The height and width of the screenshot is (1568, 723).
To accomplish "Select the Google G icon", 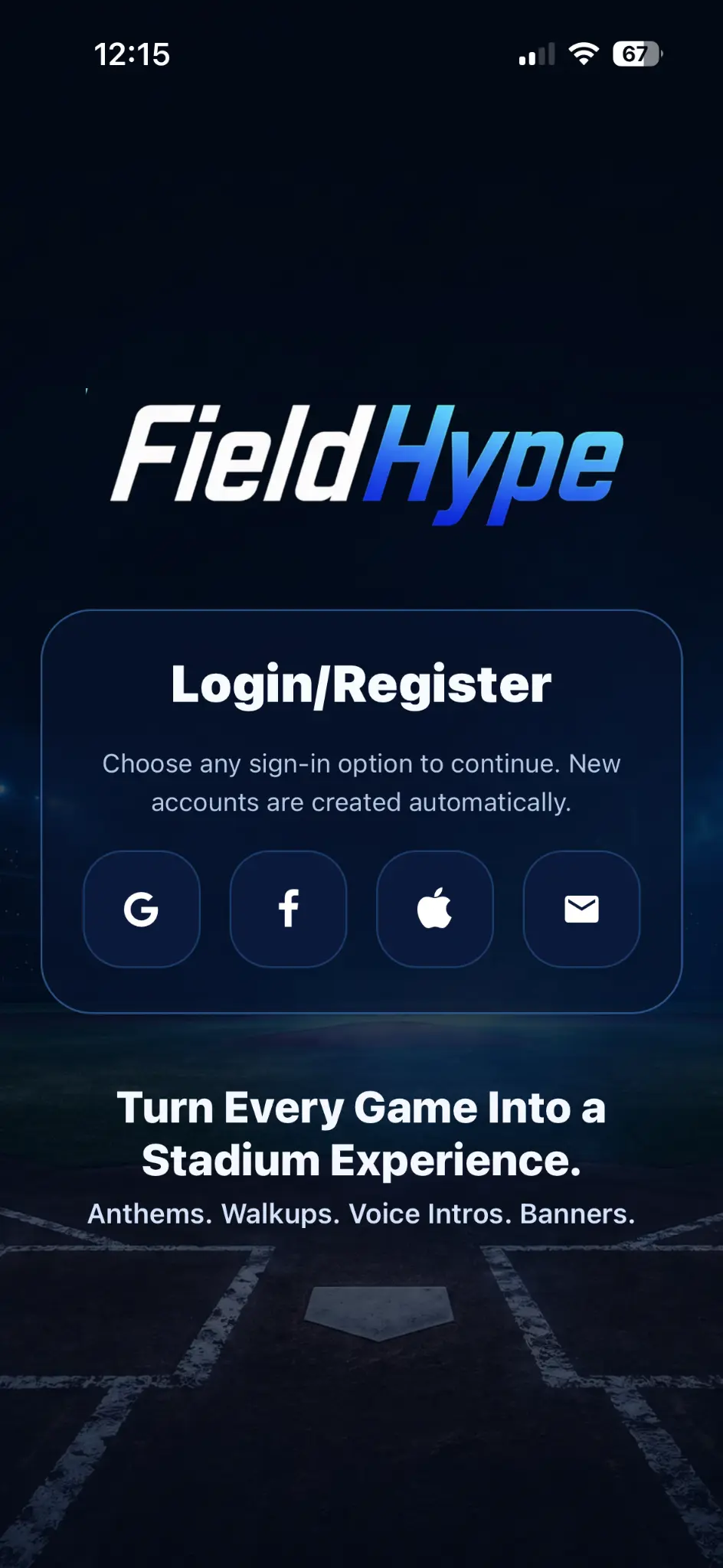I will pos(142,909).
